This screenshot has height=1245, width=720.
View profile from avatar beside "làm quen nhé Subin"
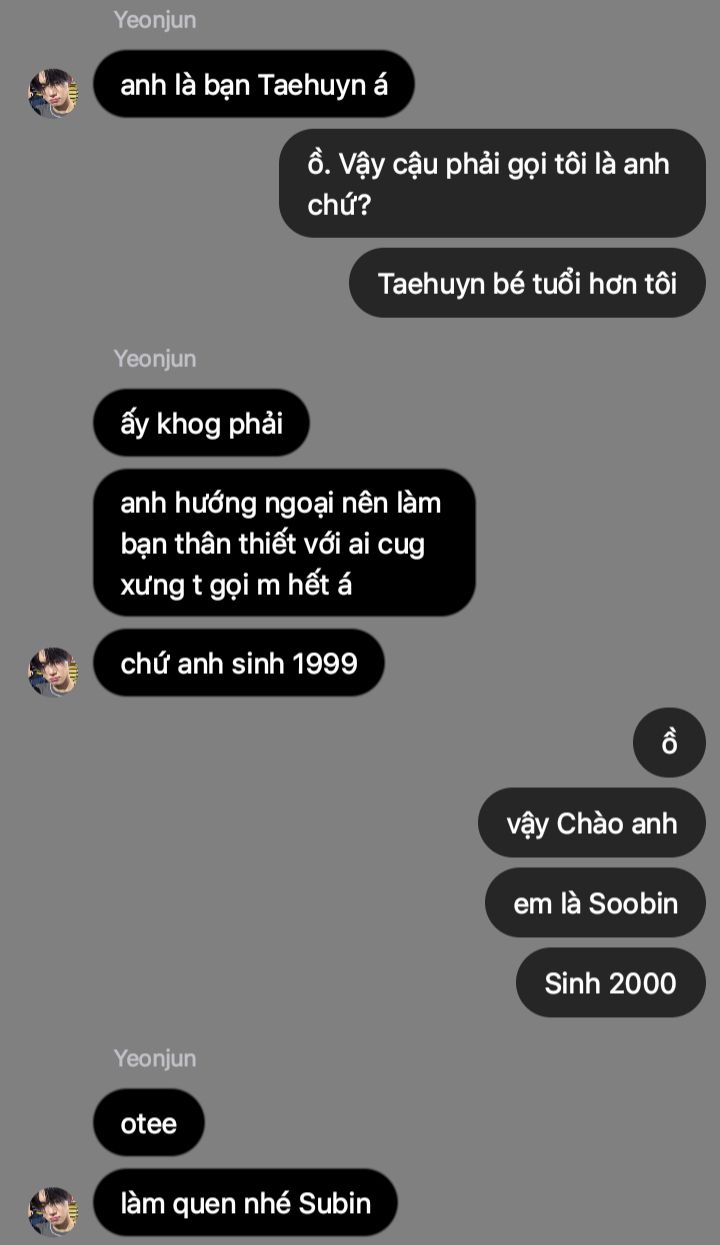point(52,1211)
